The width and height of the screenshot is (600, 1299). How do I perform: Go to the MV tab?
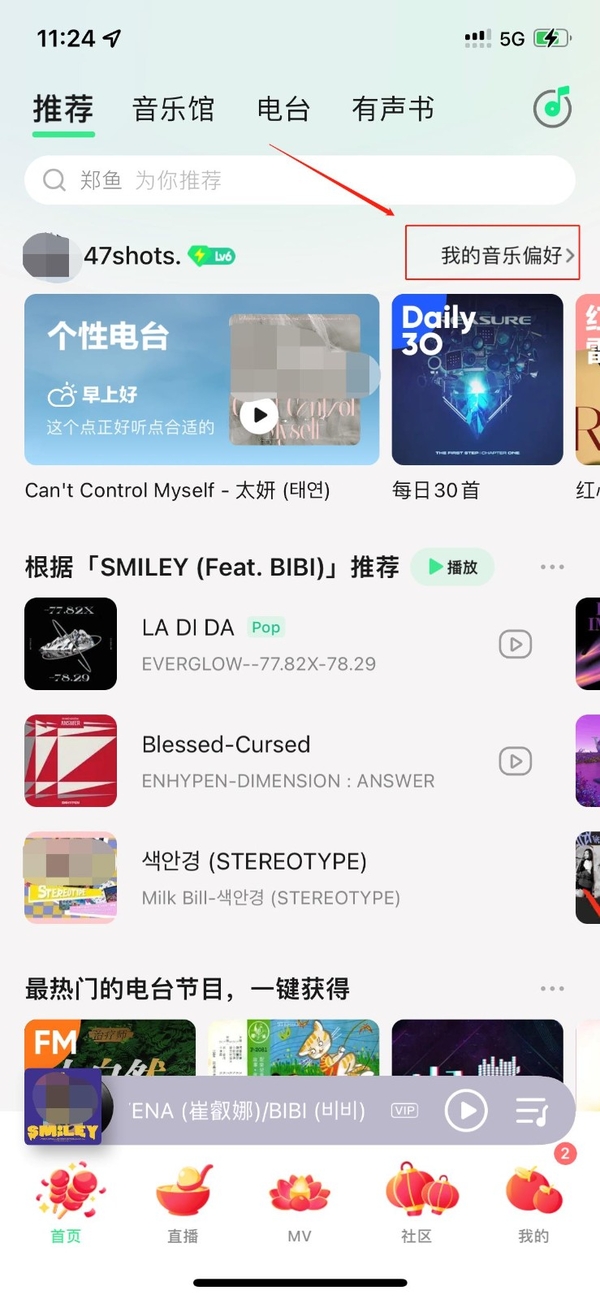coord(300,1205)
